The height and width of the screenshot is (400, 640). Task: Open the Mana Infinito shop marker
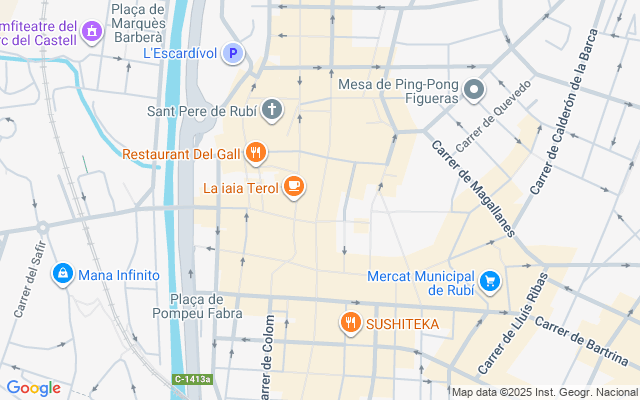(63, 274)
